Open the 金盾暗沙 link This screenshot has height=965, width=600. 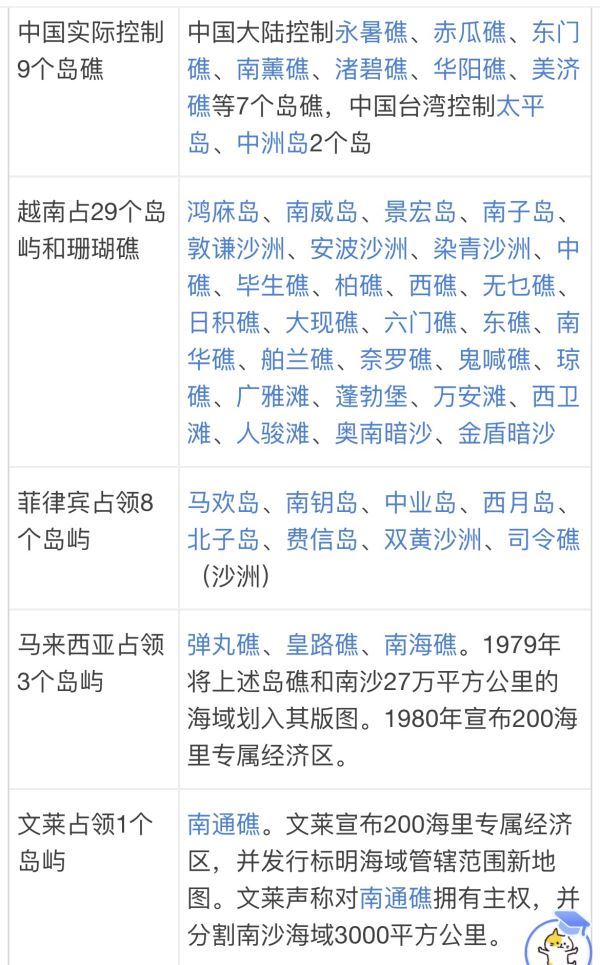tap(506, 432)
